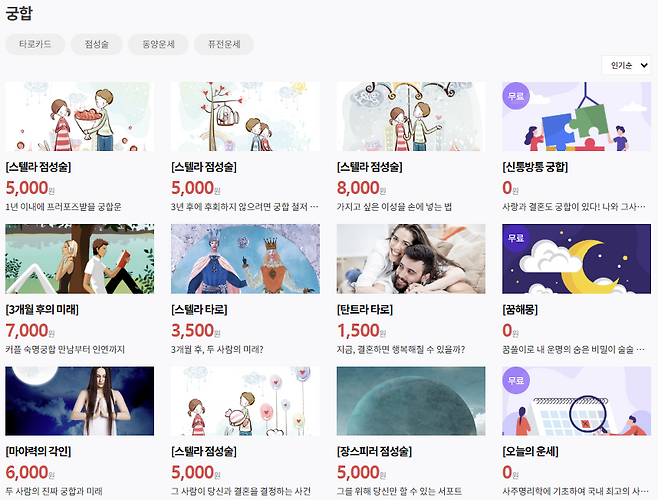Screen dimensions: 658x500
Task: Open the 가지고 싶은 이성을 손에 넣는 법 card
Action: coord(411,116)
